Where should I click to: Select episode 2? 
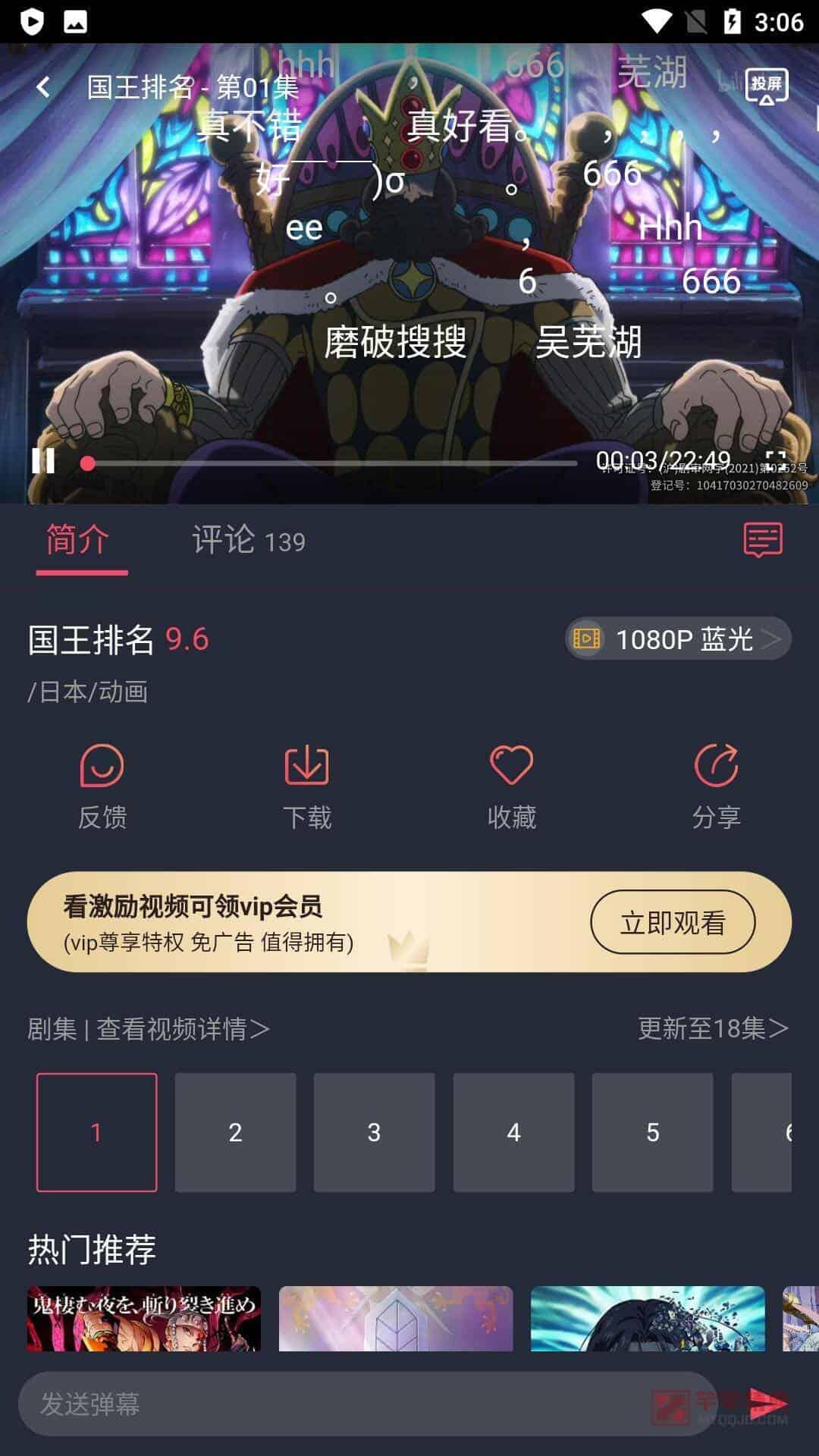point(235,1132)
